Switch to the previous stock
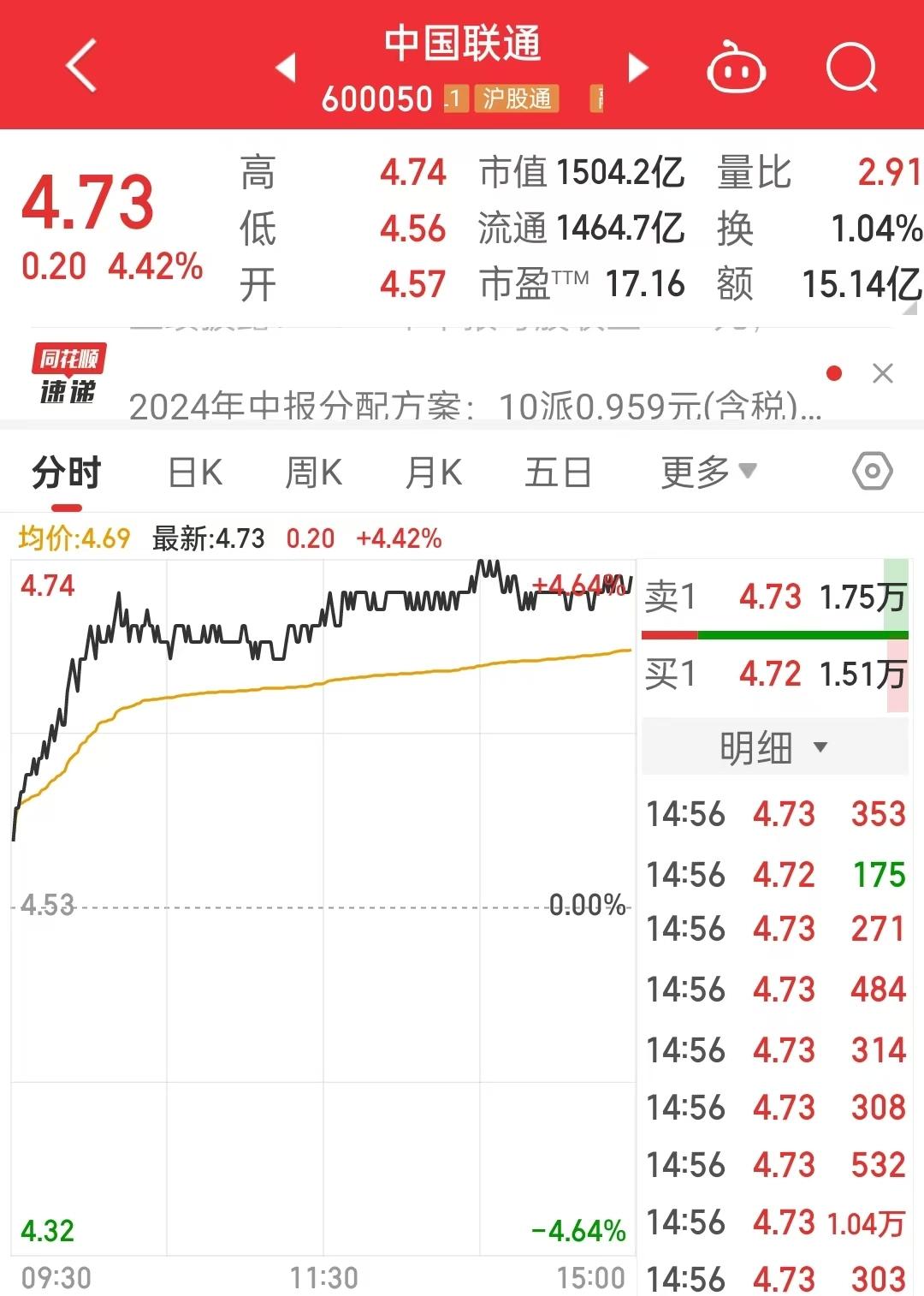924x1296 pixels. tap(286, 67)
